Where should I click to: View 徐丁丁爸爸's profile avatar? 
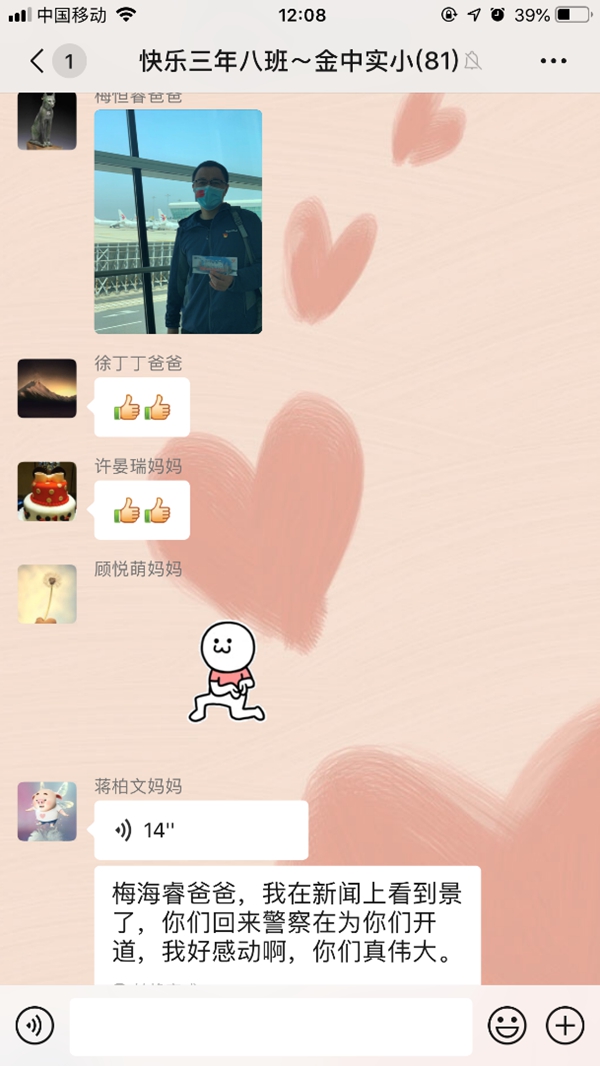point(47,388)
